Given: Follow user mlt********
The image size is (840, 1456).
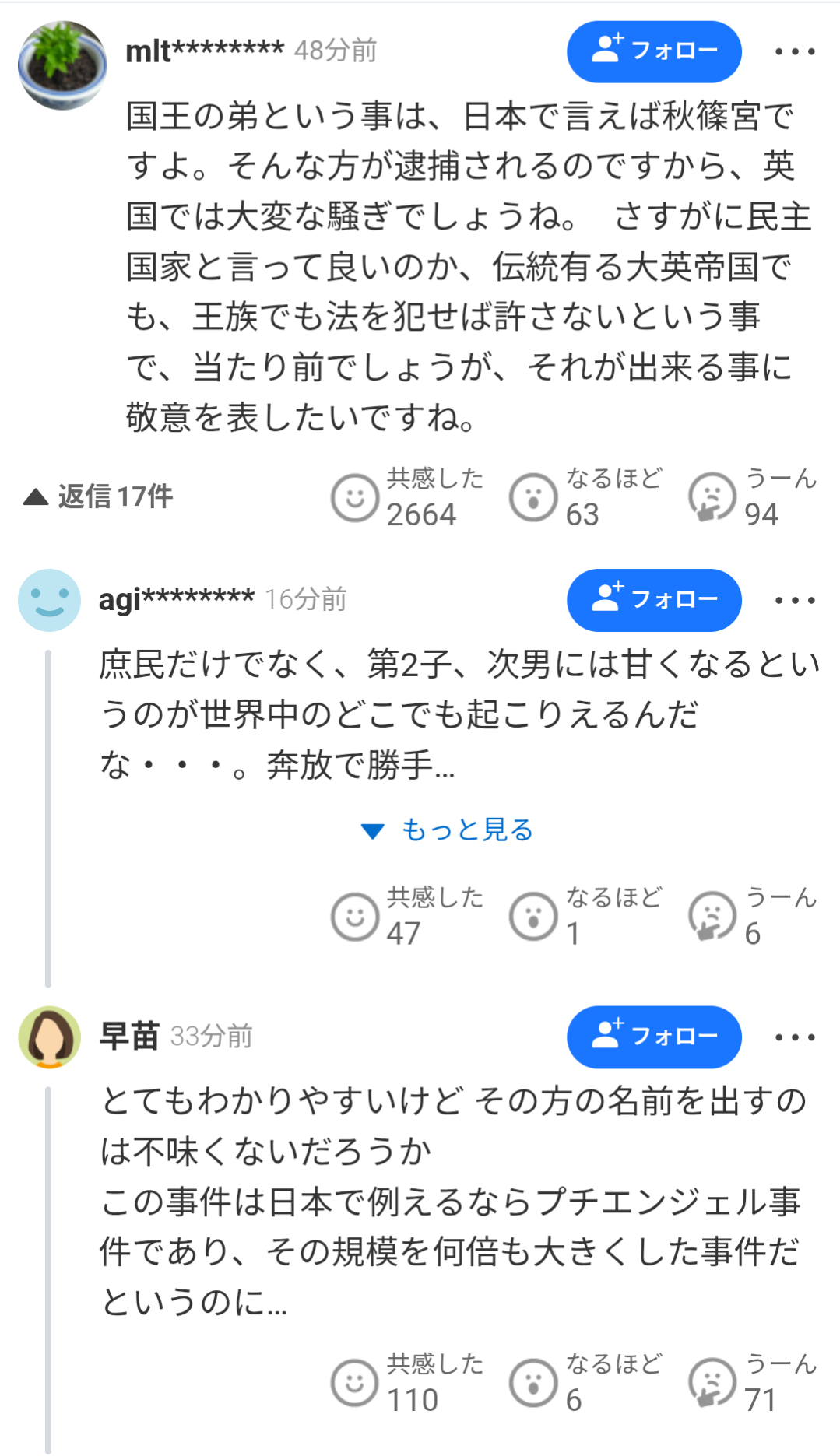Looking at the screenshot, I should pos(653,51).
